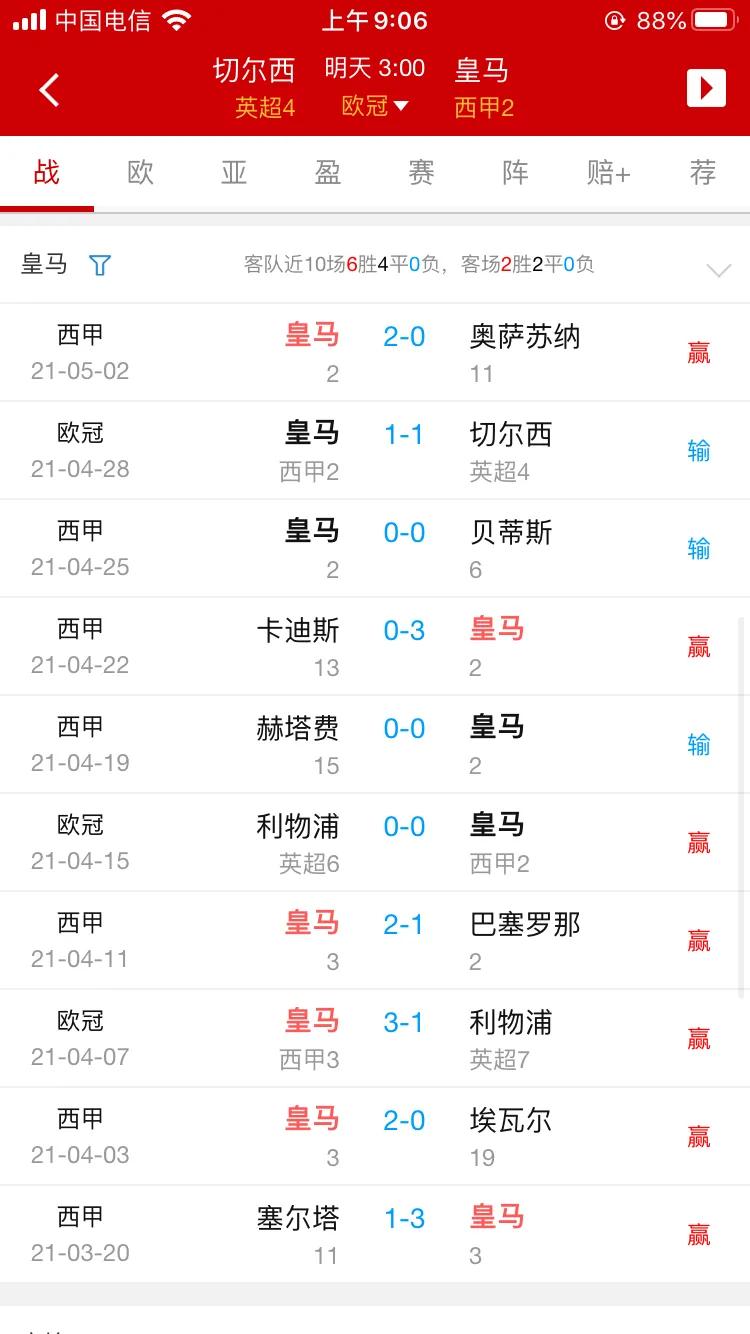Open the 盈 tab
Viewport: 750px width, 1334px height.
coord(328,173)
